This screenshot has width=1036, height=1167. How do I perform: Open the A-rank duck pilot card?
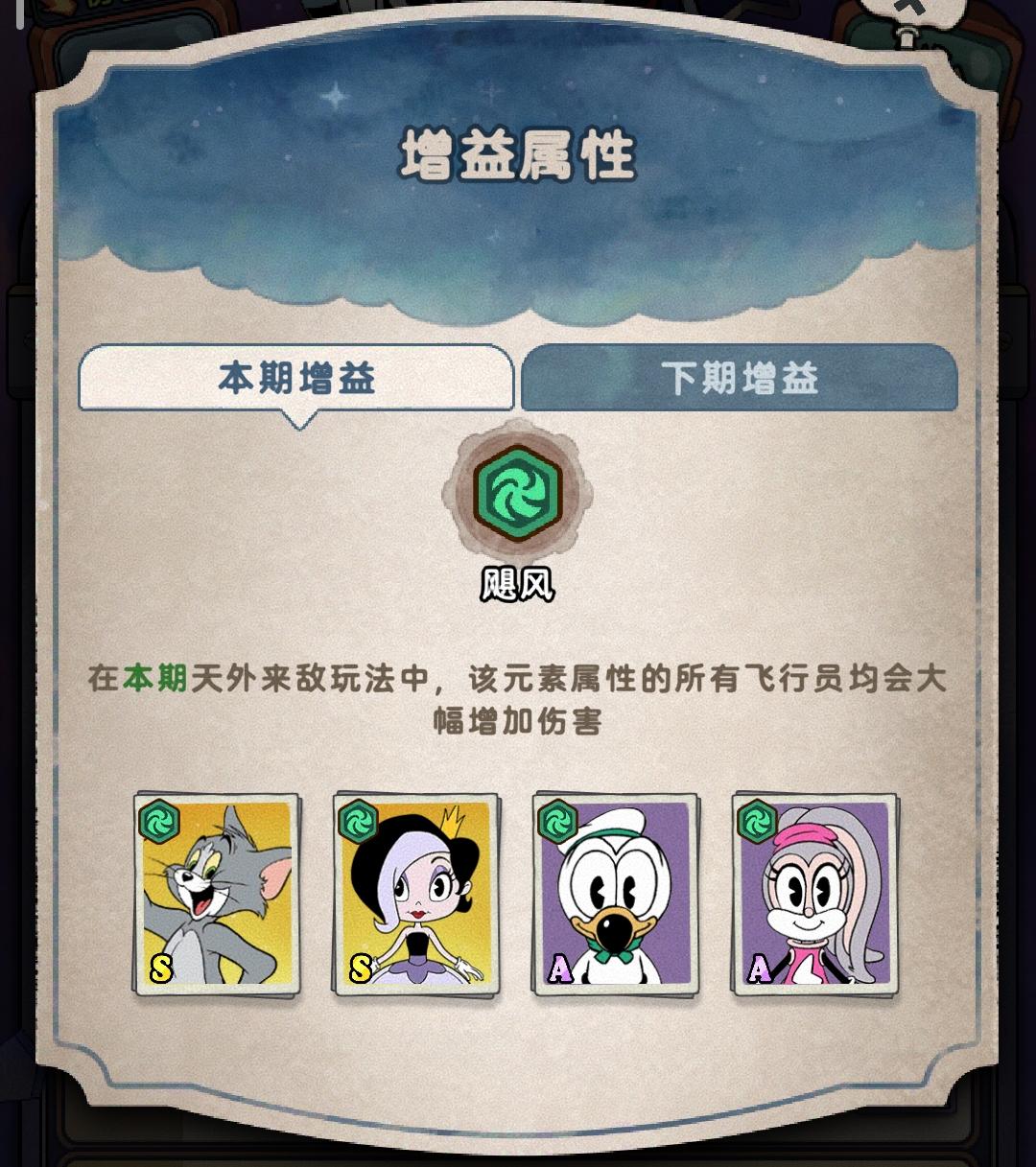[616, 894]
